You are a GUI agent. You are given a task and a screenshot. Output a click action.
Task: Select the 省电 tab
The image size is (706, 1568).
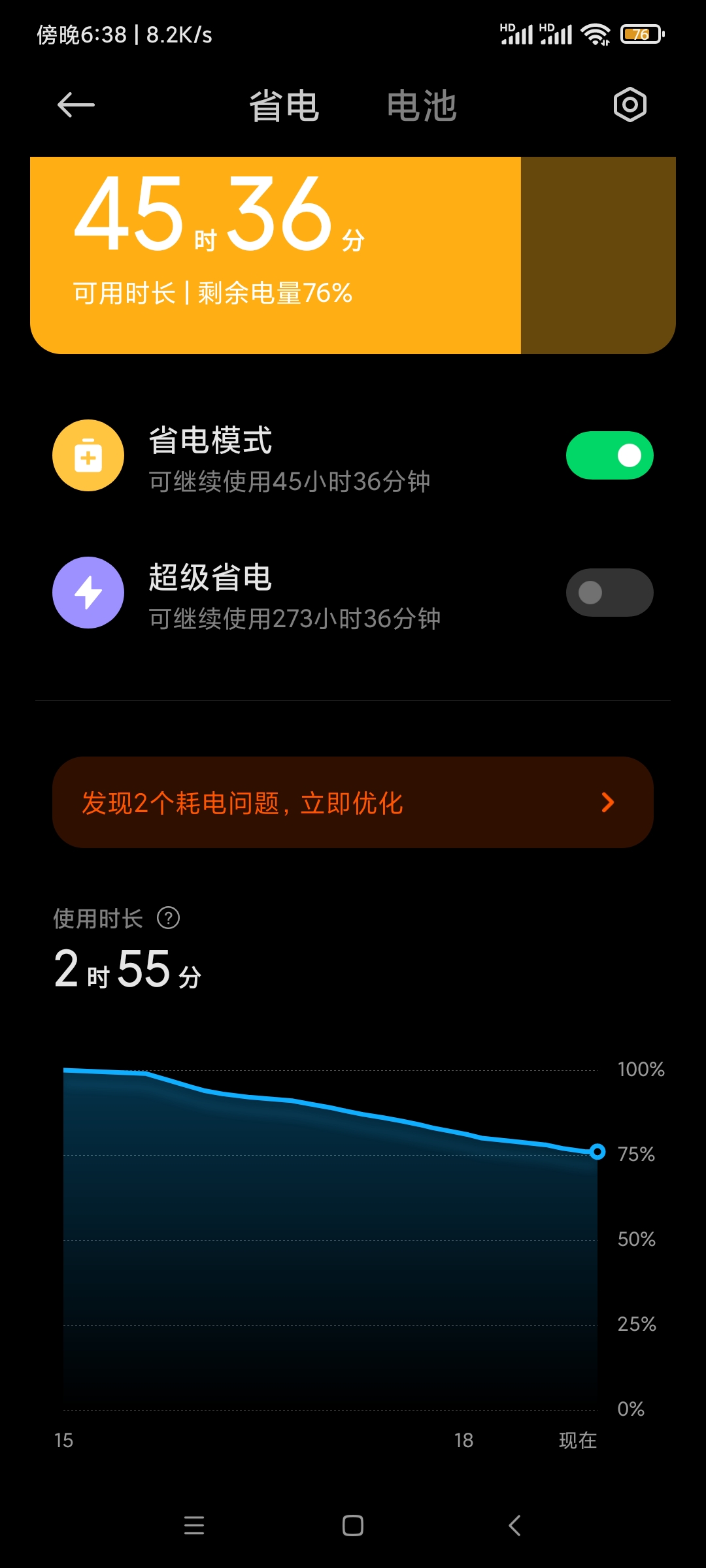[284, 106]
